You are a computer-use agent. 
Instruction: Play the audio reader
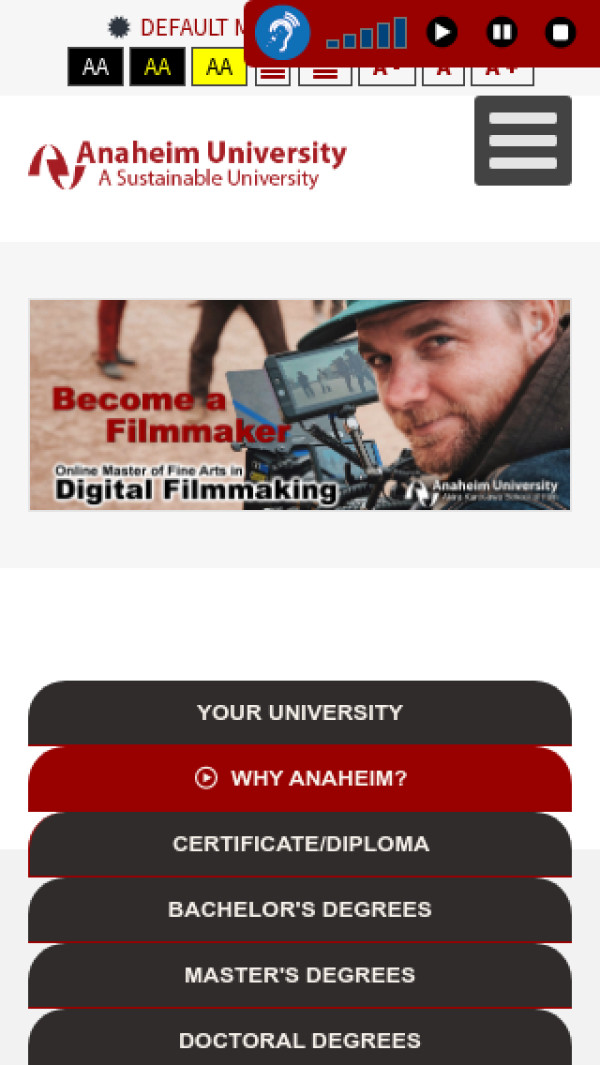pos(442,32)
